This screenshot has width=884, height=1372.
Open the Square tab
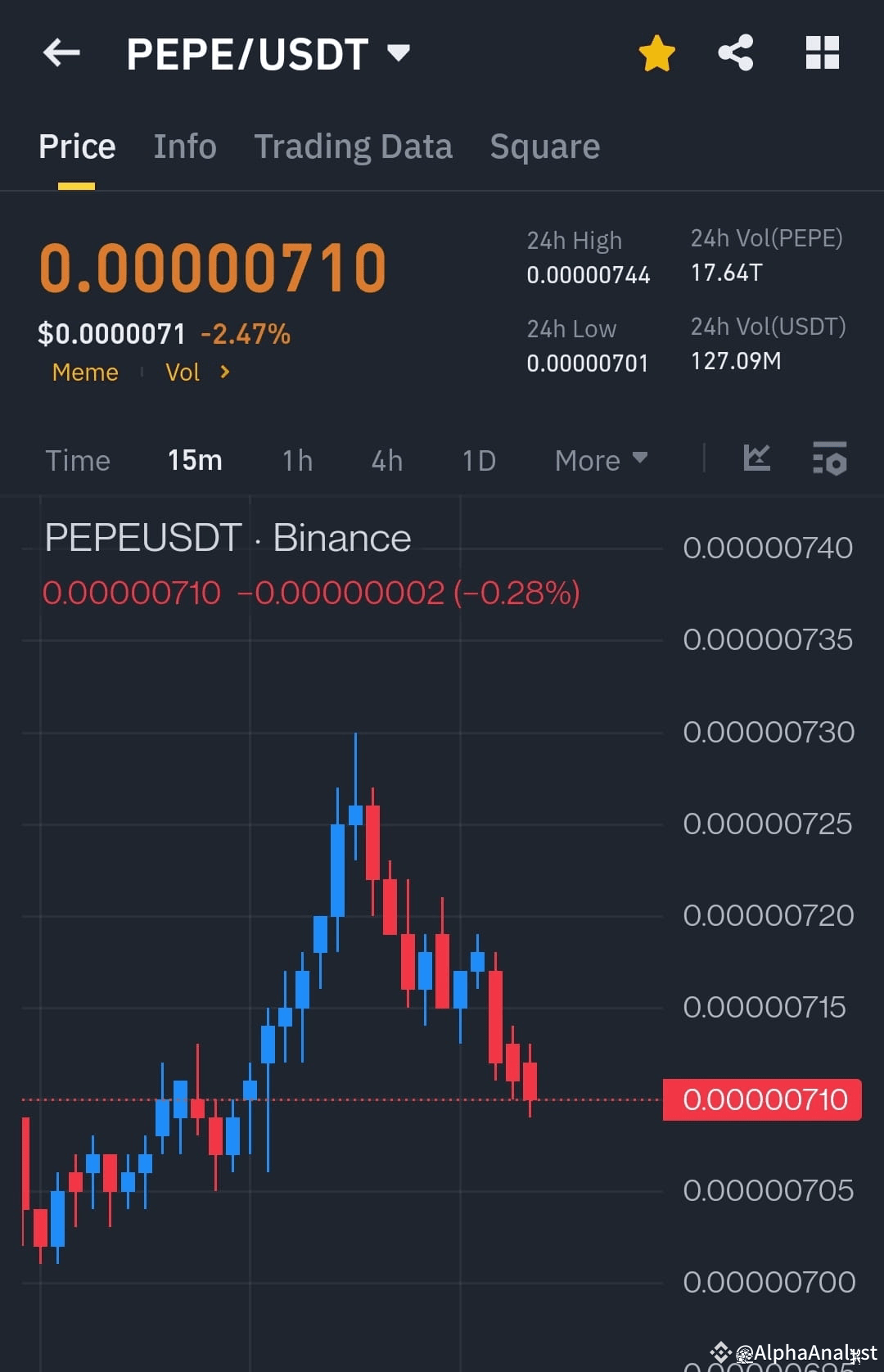pos(544,146)
